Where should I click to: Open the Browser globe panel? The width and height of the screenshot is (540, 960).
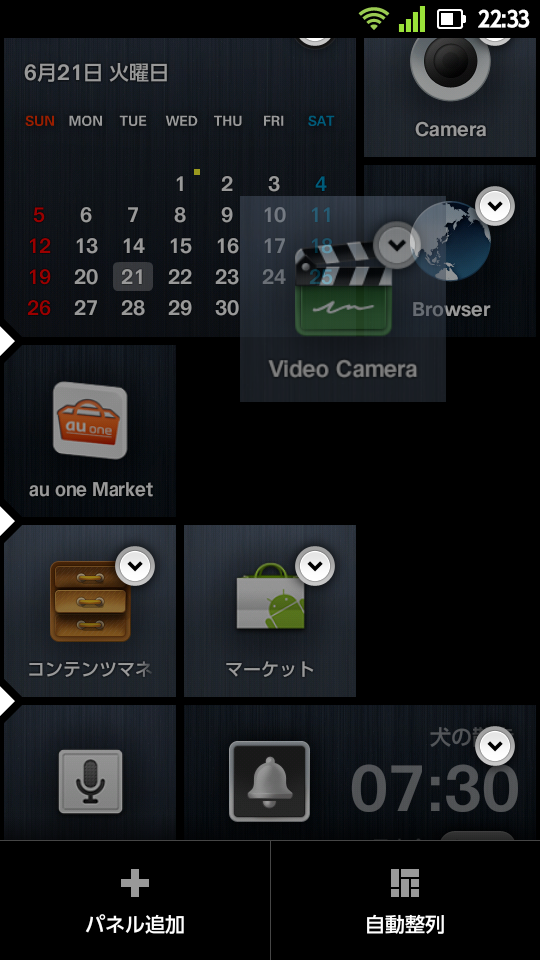pos(450,250)
